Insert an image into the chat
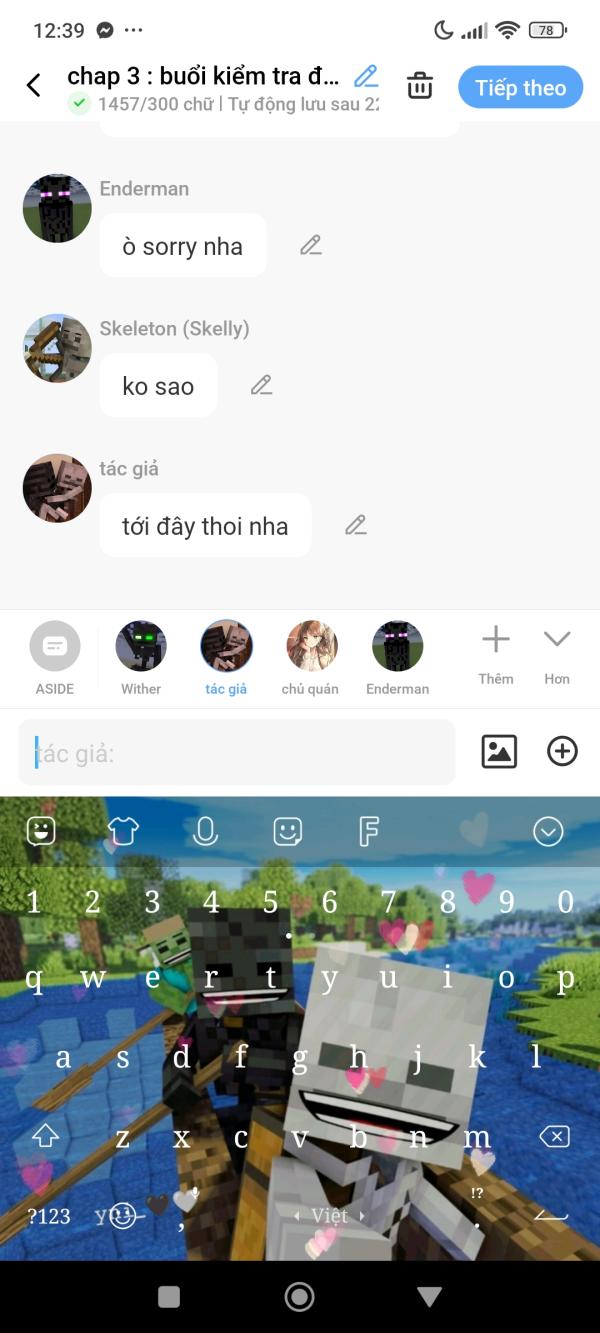Viewport: 600px width, 1333px height. 499,751
